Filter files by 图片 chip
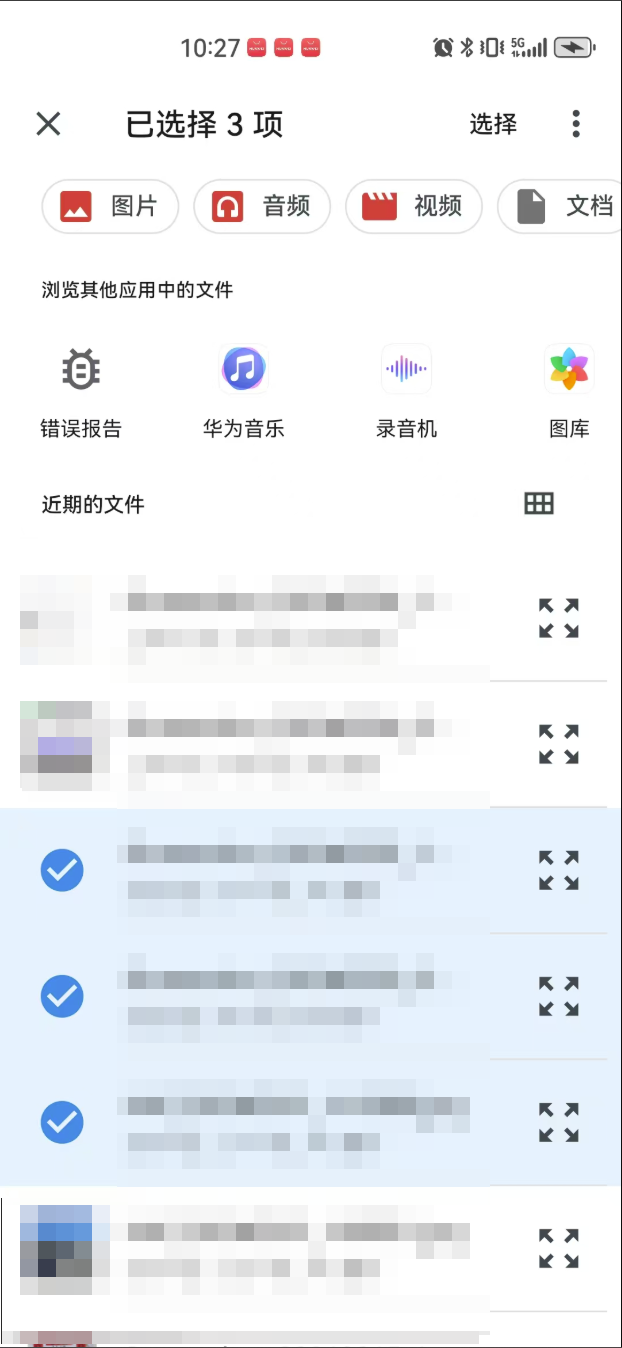This screenshot has height=1348, width=622. 110,207
